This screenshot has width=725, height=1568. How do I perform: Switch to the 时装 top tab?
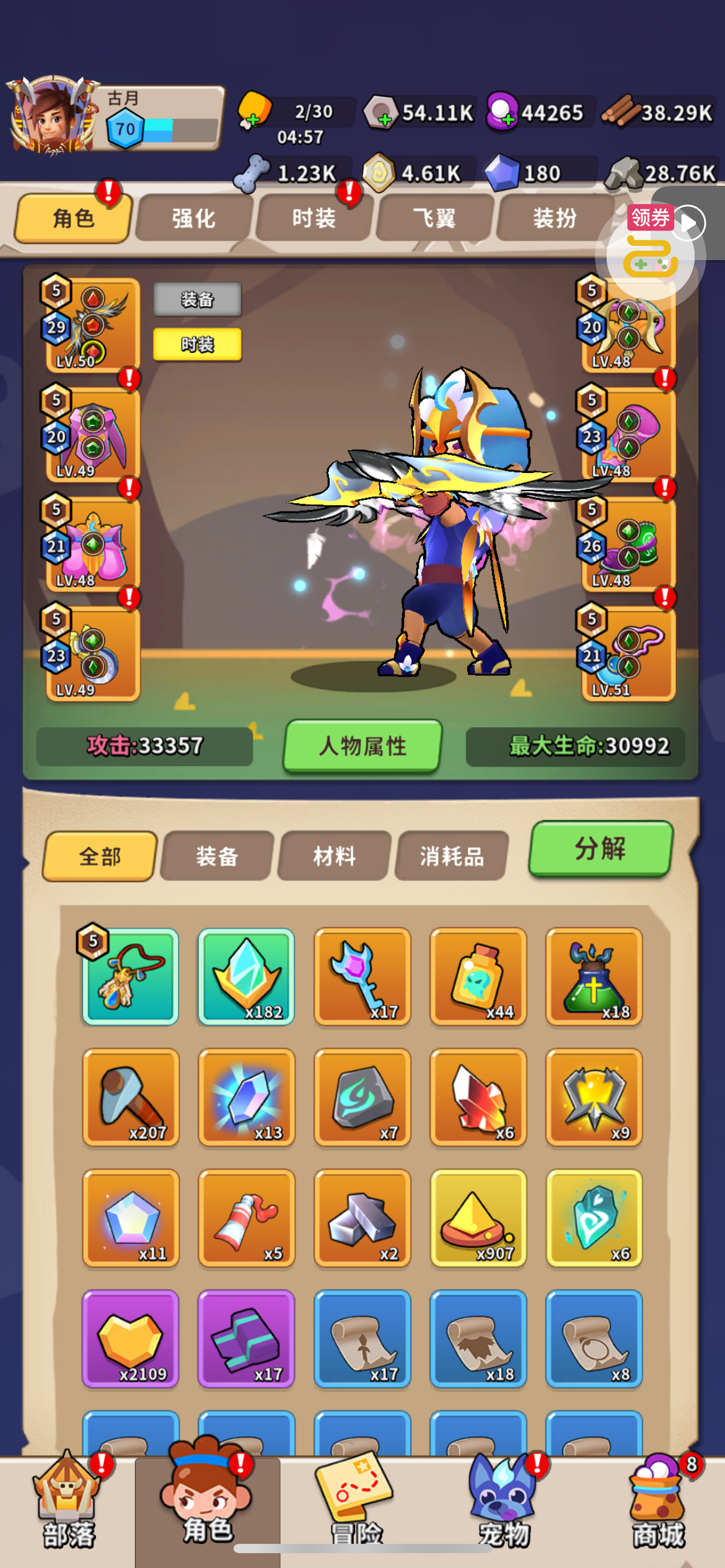pyautogui.click(x=314, y=218)
